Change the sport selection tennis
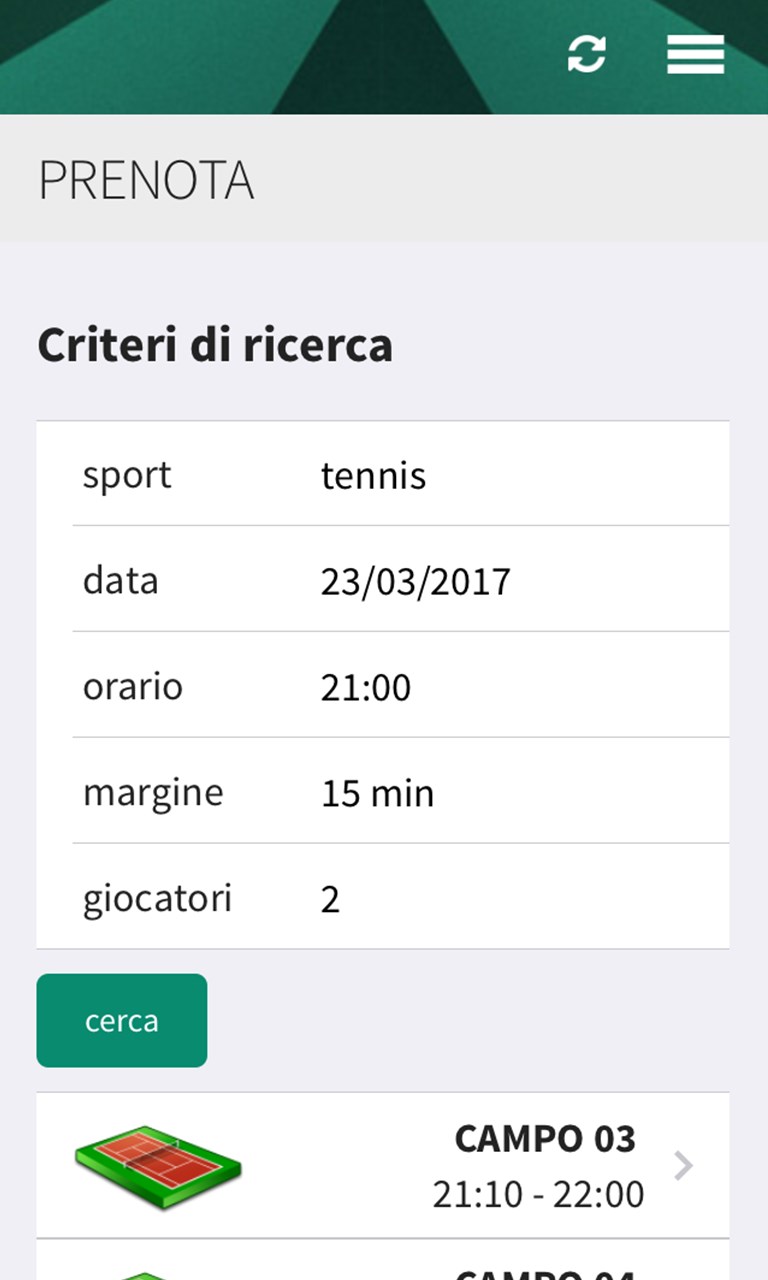 click(400, 475)
